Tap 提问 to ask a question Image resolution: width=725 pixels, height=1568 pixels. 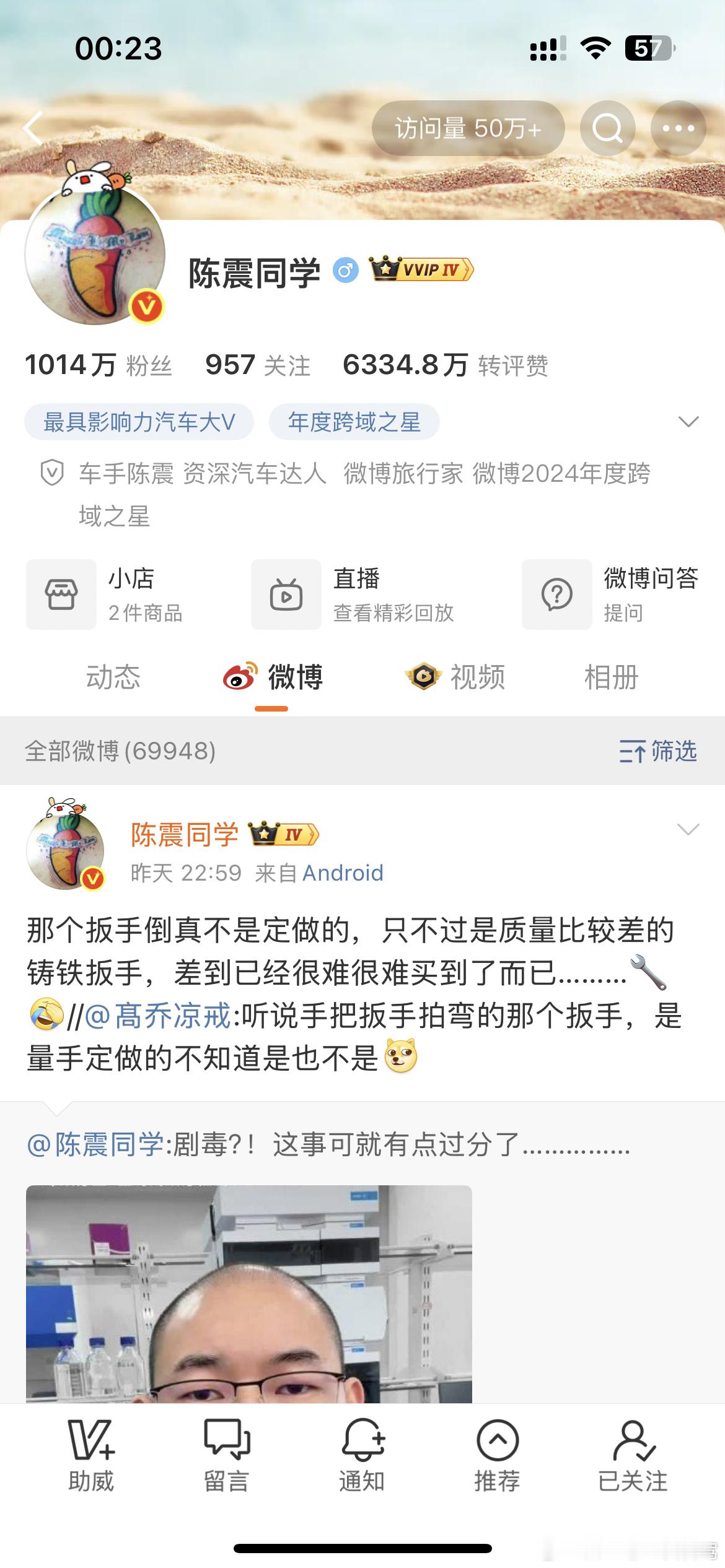pos(625,612)
